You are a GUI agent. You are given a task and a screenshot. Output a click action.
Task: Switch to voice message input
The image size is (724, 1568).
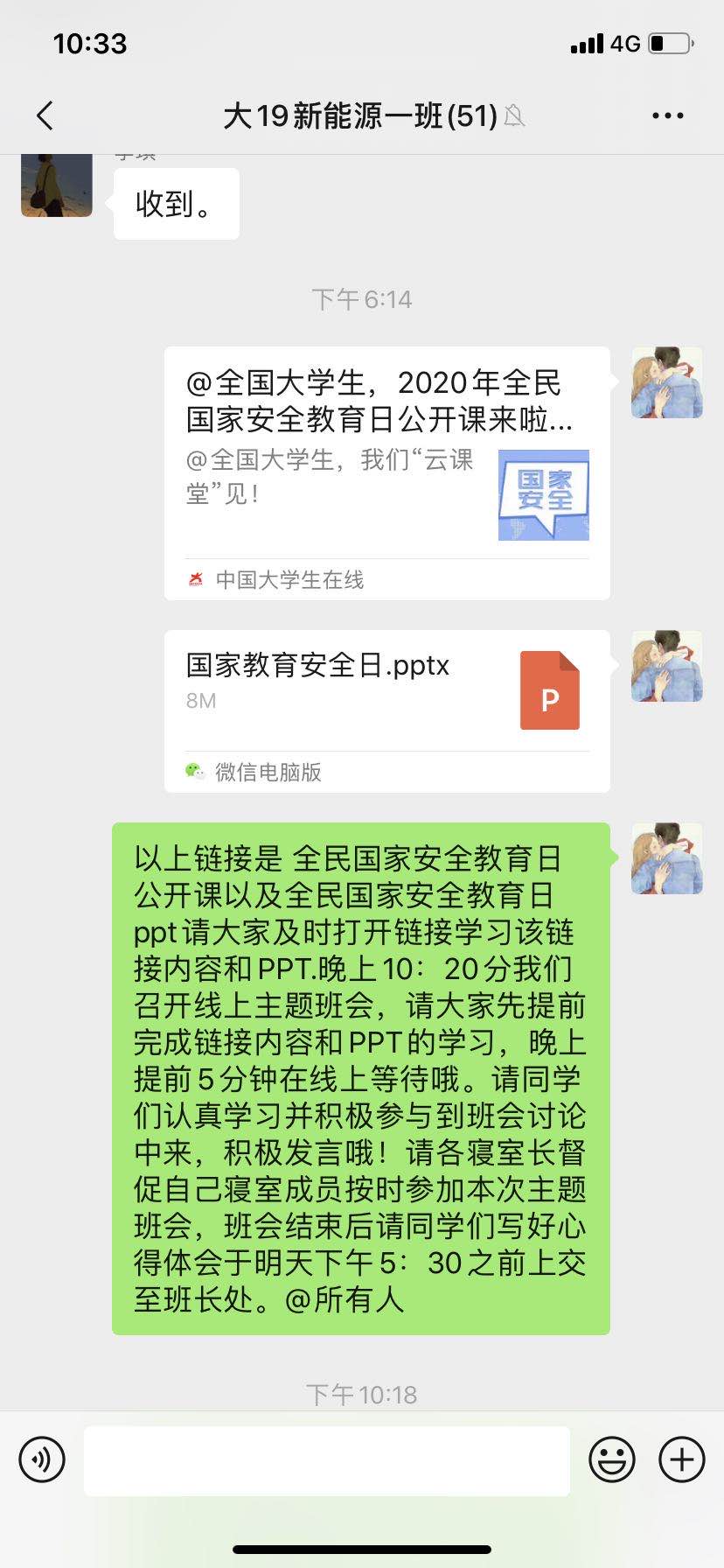coord(42,1459)
